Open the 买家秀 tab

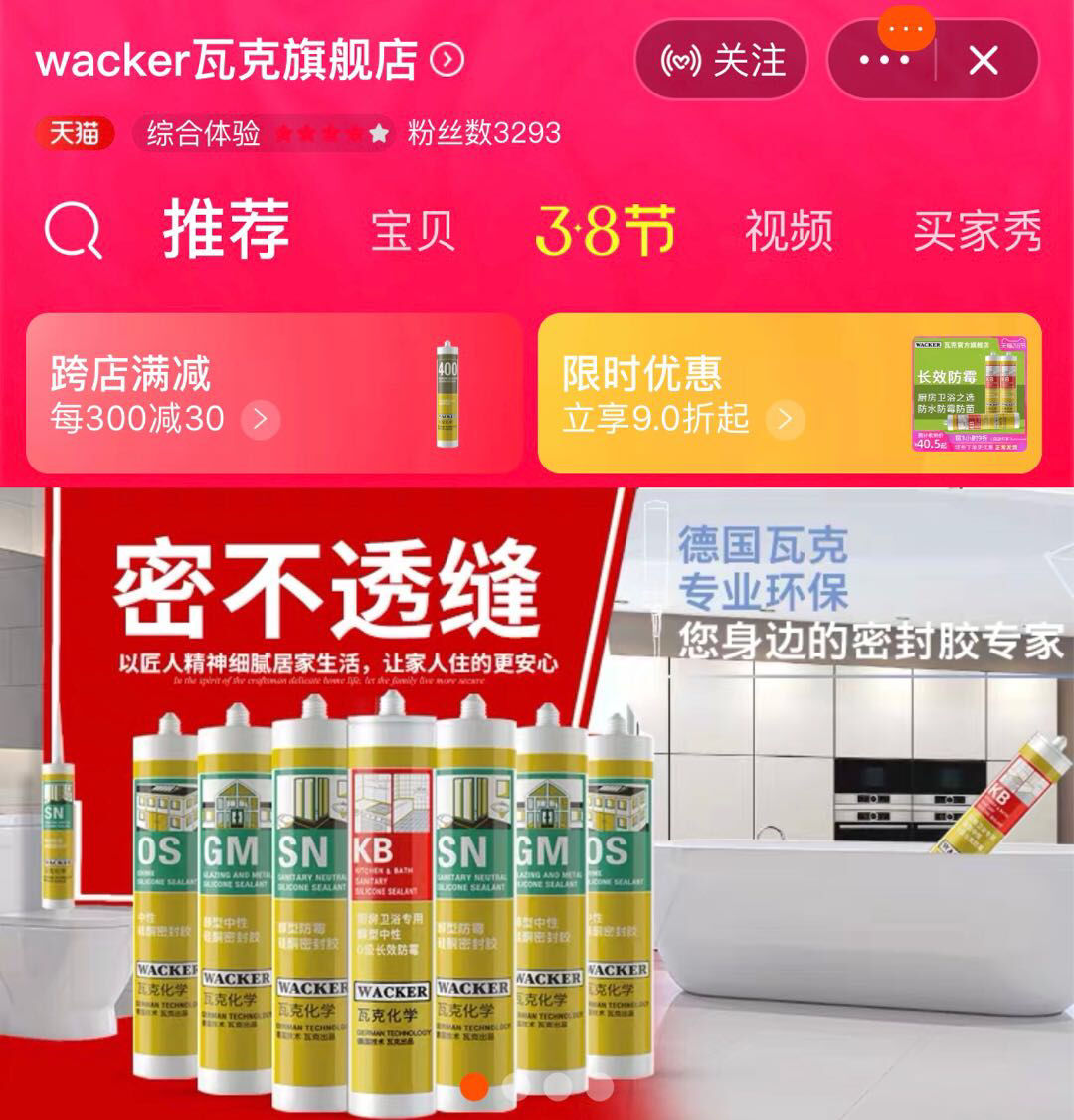click(x=977, y=231)
